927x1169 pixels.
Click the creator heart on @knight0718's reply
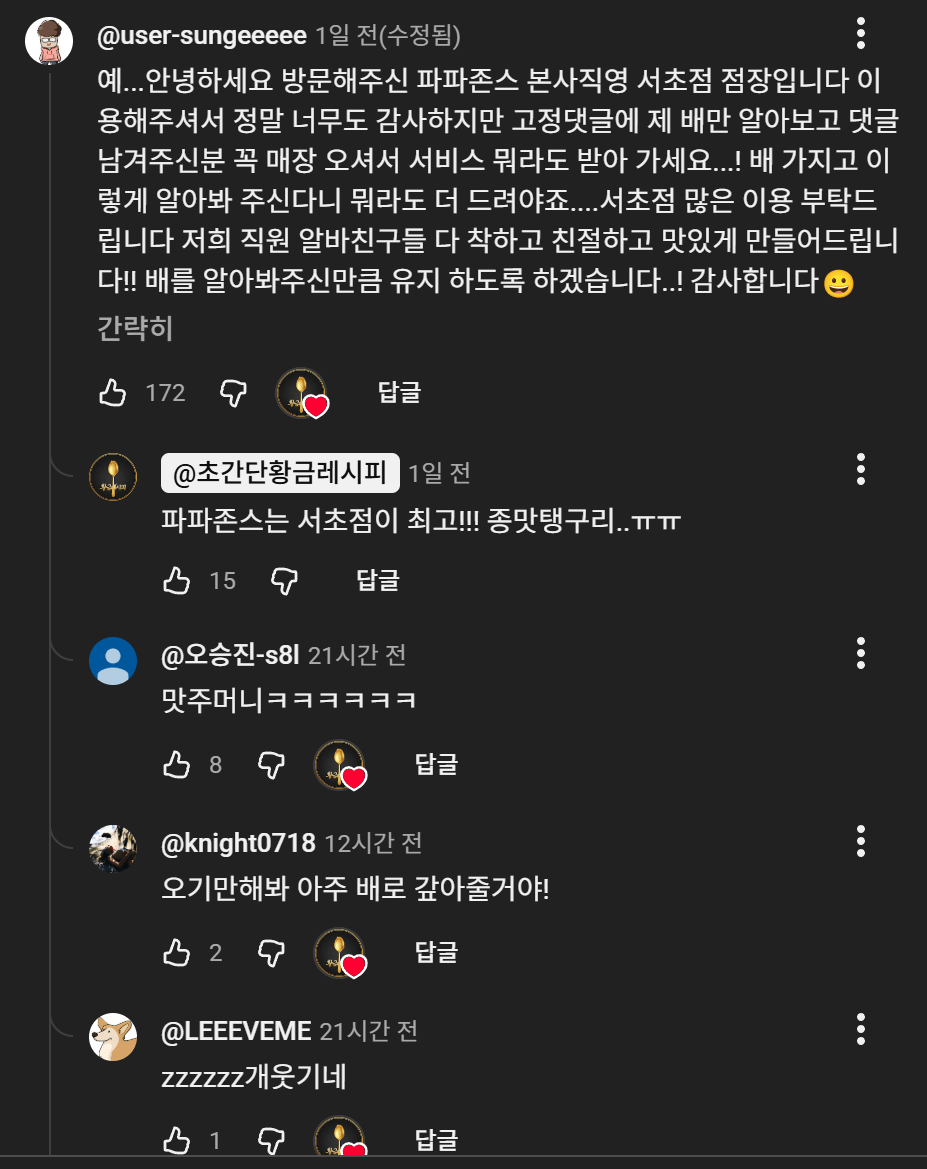[340, 952]
